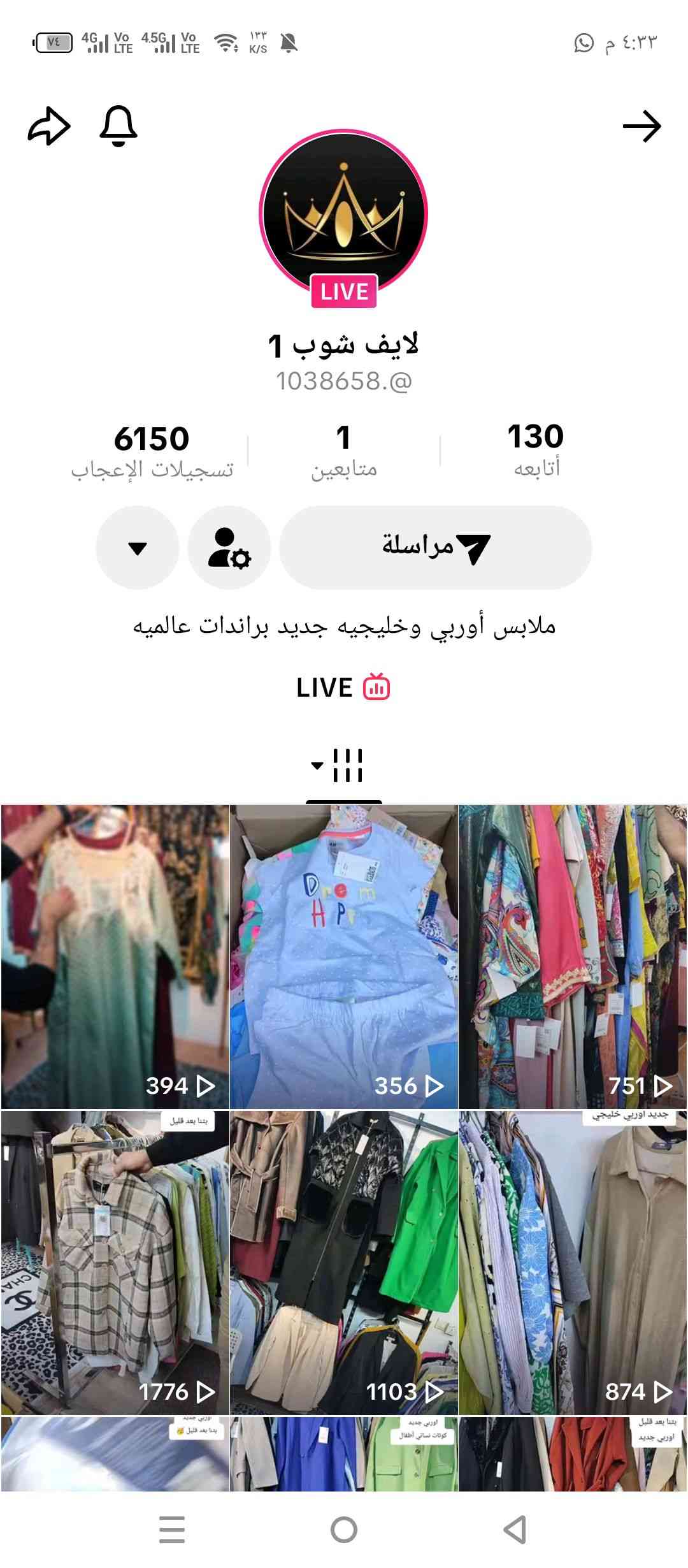Play the video with 356 views

point(344,956)
